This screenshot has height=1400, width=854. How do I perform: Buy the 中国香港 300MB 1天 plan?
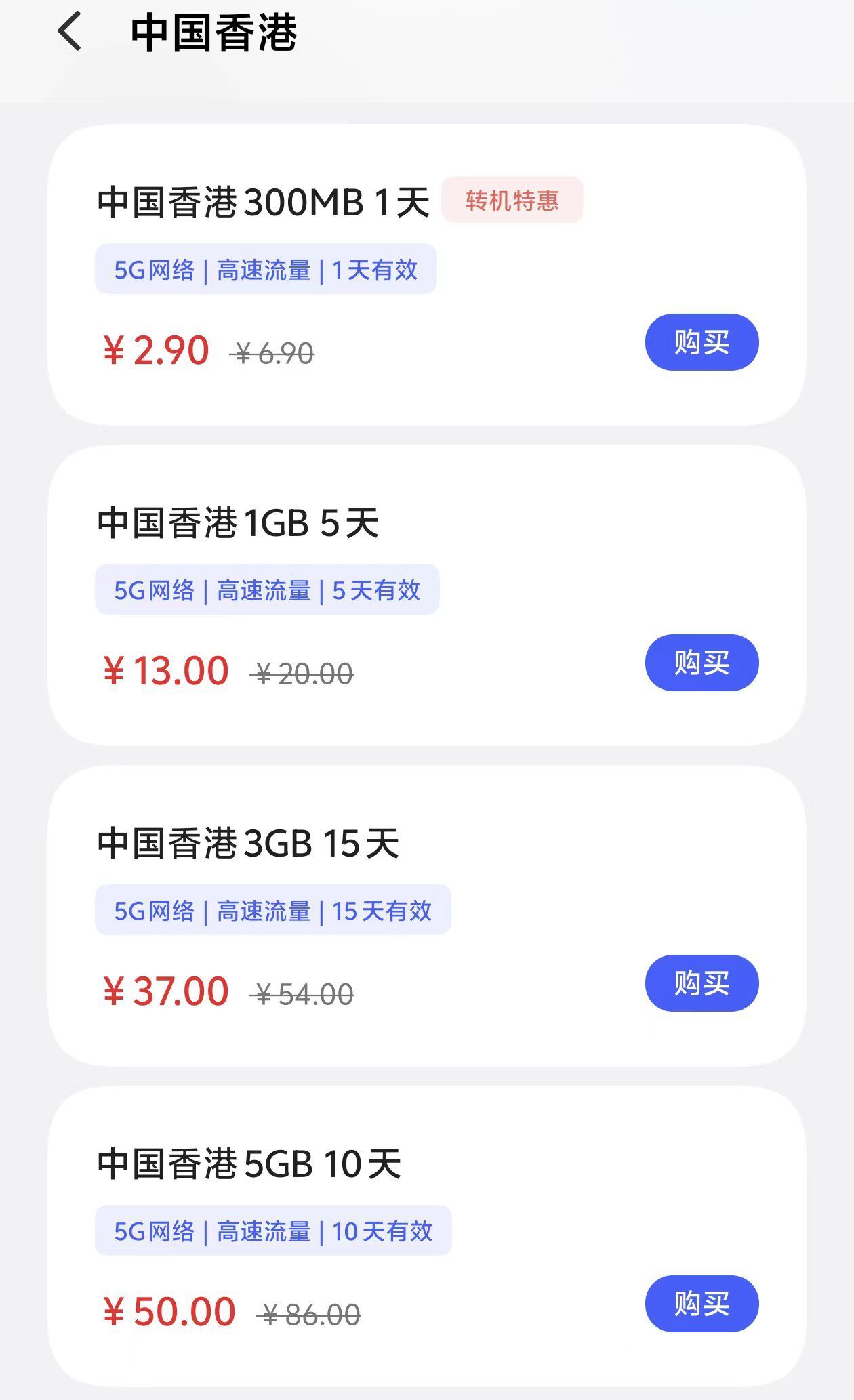pyautogui.click(x=701, y=342)
